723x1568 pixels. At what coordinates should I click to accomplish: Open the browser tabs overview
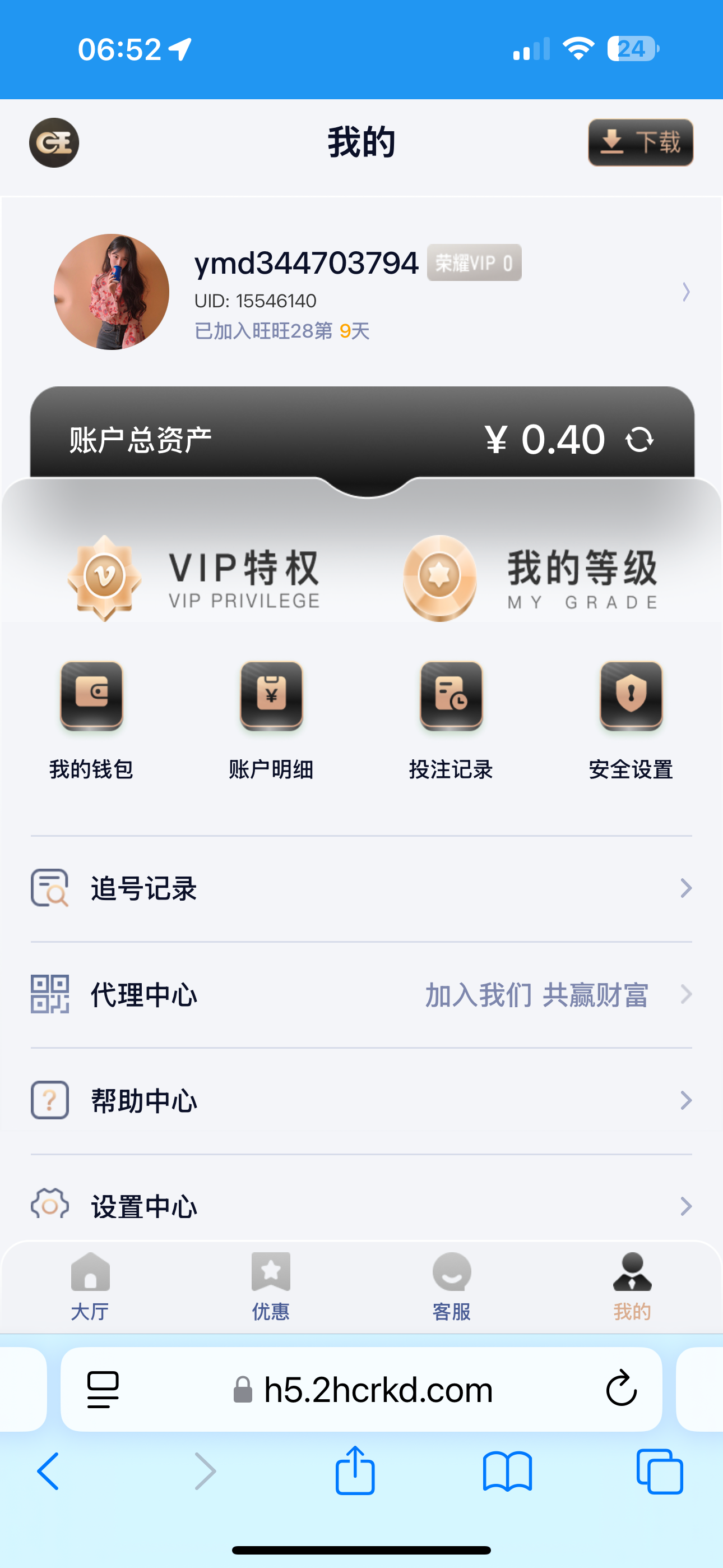pyautogui.click(x=659, y=1472)
